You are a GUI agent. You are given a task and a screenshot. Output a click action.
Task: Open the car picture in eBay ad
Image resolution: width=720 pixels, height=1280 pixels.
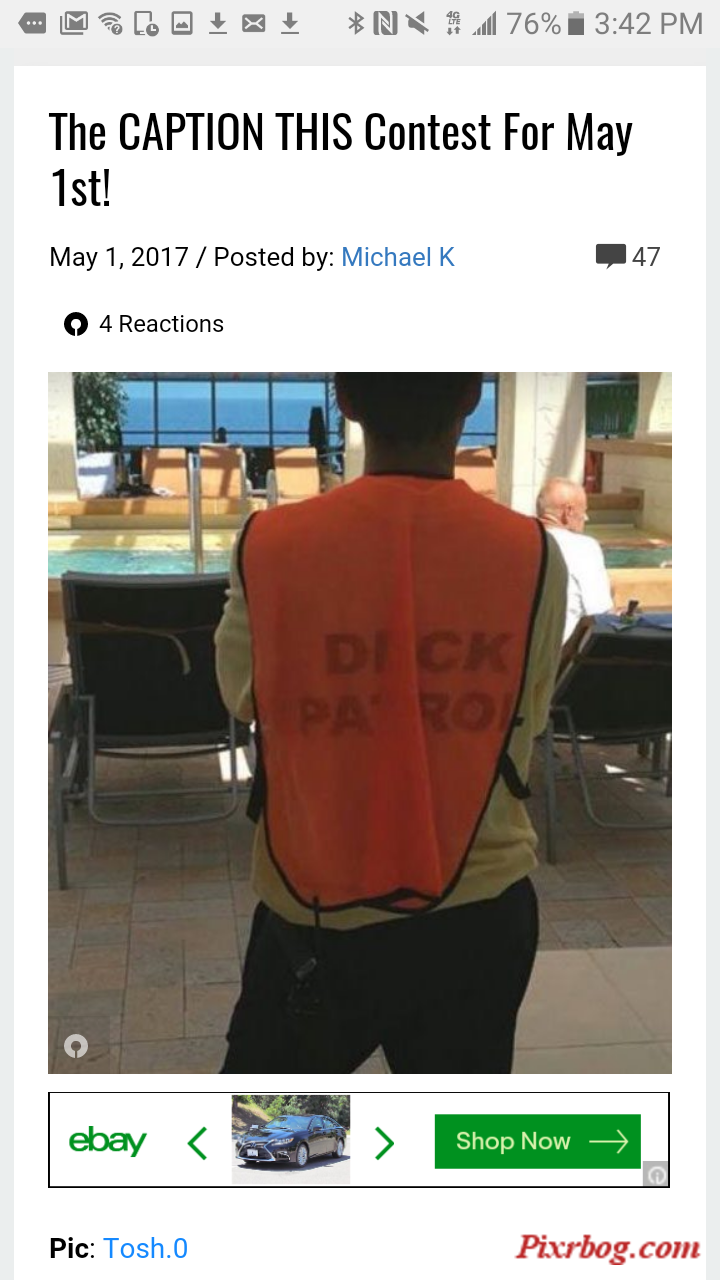(291, 1140)
